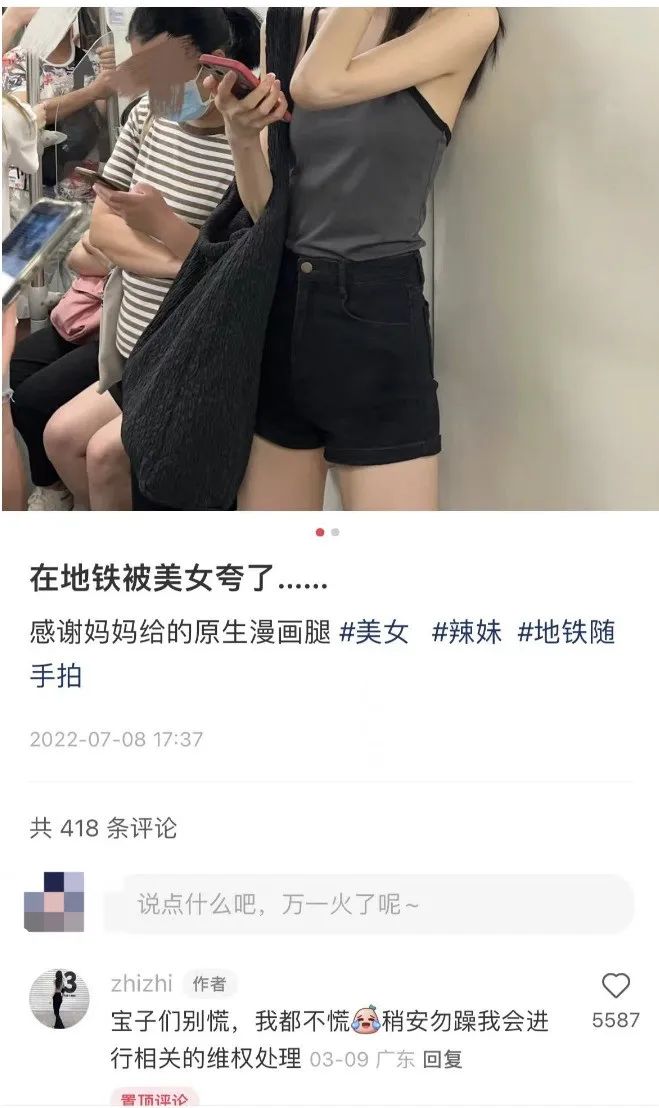This screenshot has height=1108, width=659.
Task: Like zhizhi's pinned comment
Action: pyautogui.click(x=615, y=986)
